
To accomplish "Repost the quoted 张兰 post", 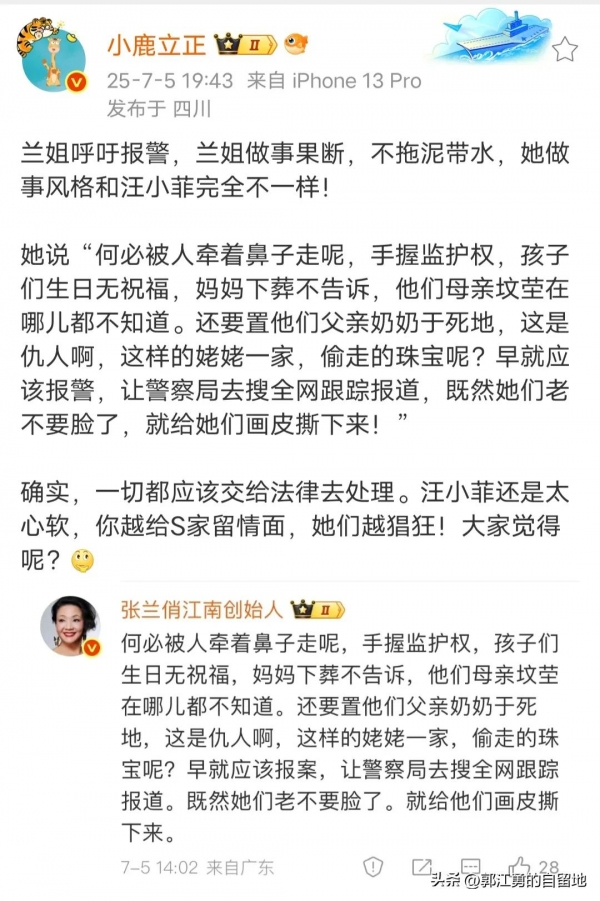I will (423, 867).
